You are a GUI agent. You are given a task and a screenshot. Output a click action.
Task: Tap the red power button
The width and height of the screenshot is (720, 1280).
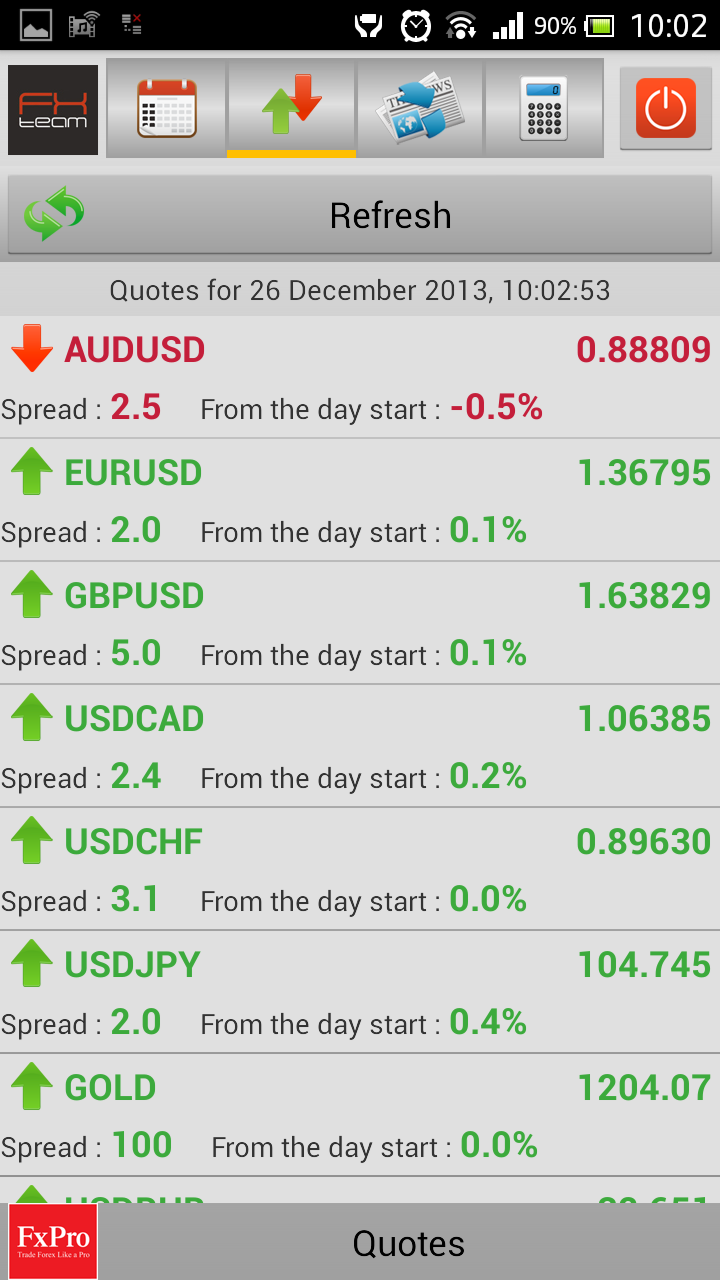[665, 108]
